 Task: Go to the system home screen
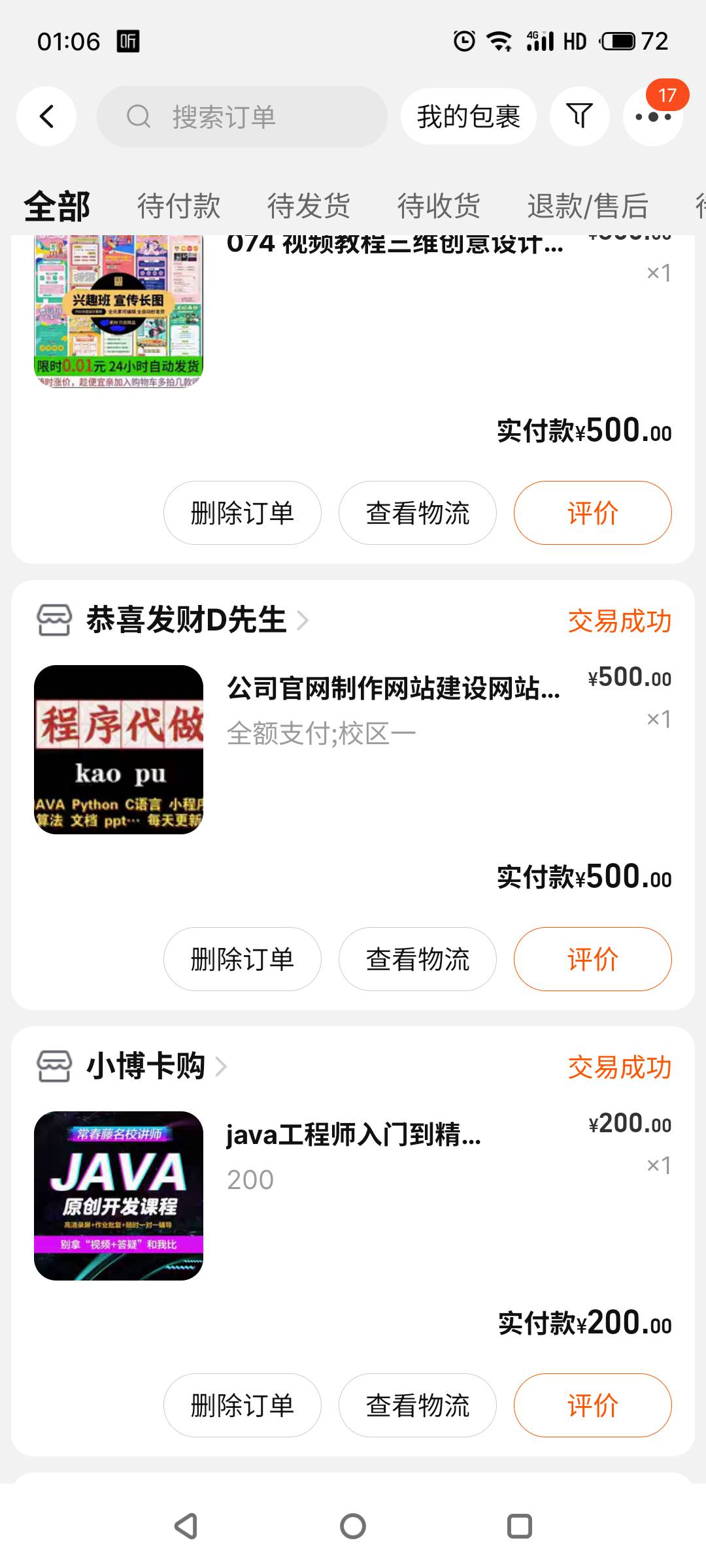353,1526
